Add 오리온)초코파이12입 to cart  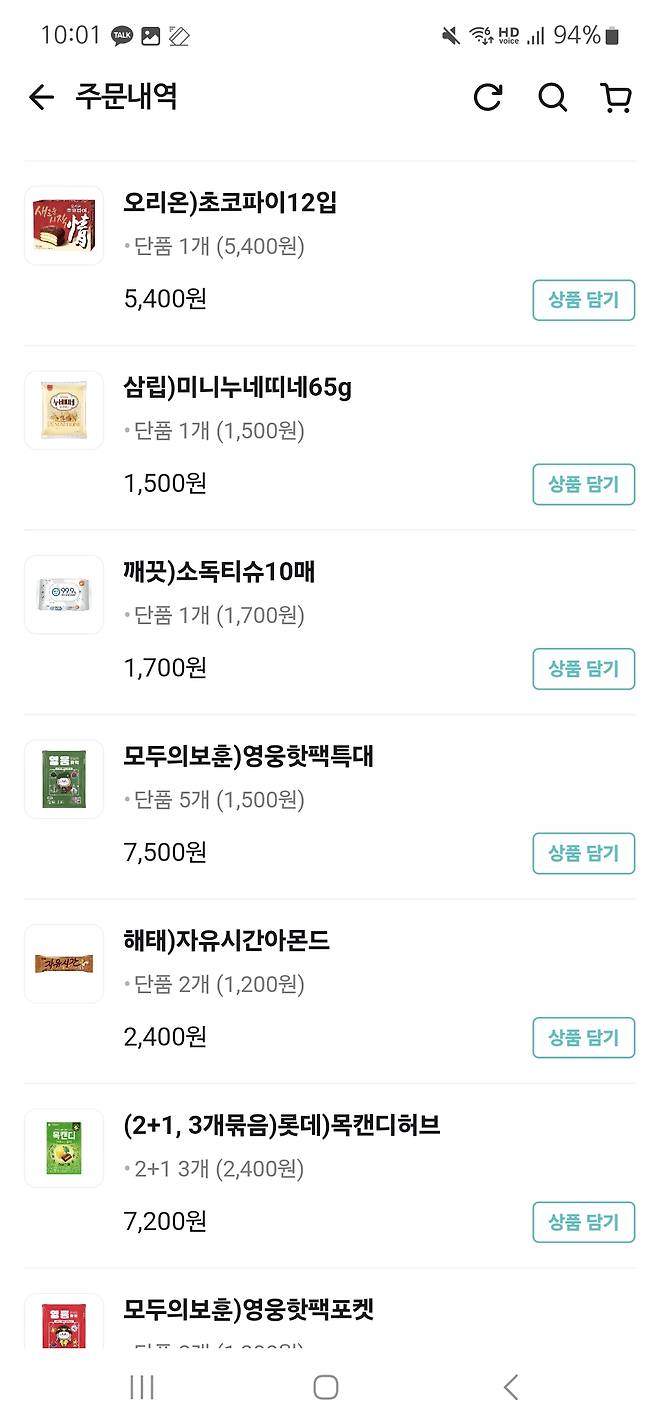pos(583,300)
